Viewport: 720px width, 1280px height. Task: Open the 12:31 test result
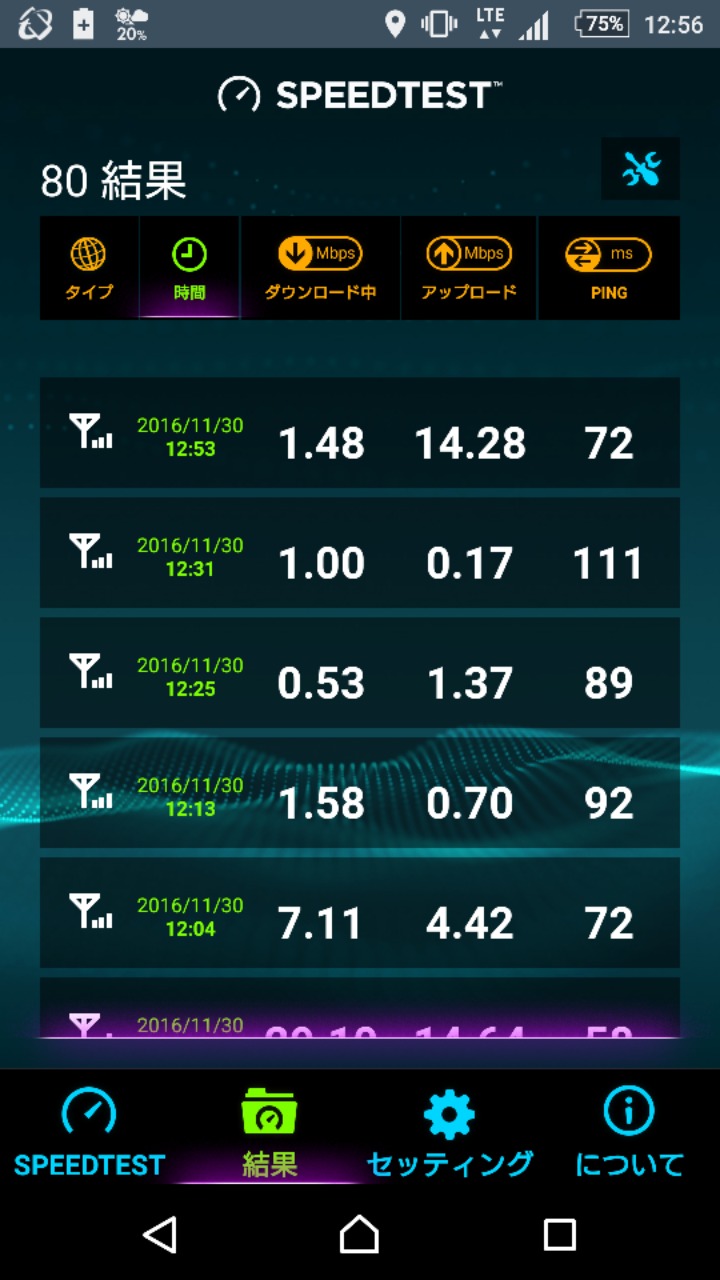click(x=360, y=553)
